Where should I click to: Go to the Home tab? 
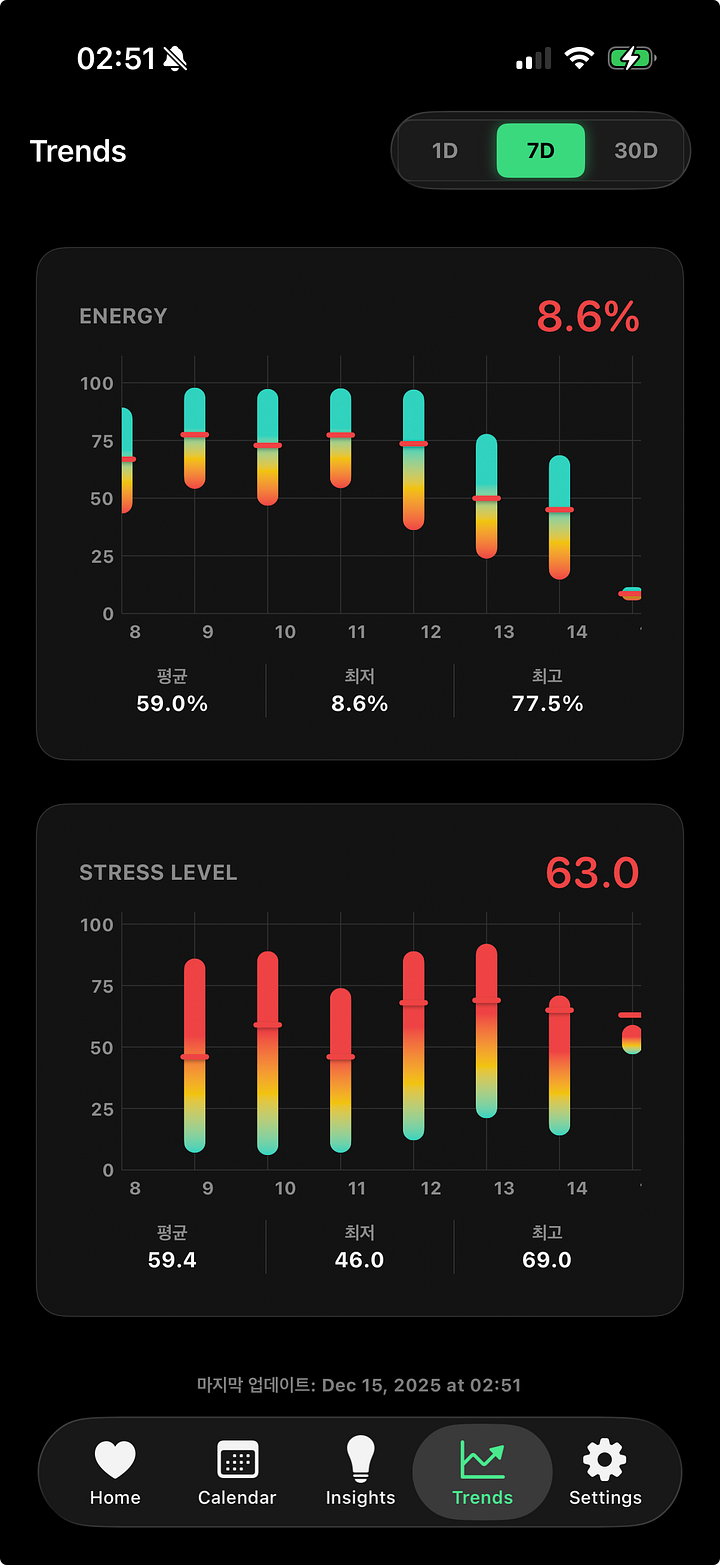(115, 1473)
